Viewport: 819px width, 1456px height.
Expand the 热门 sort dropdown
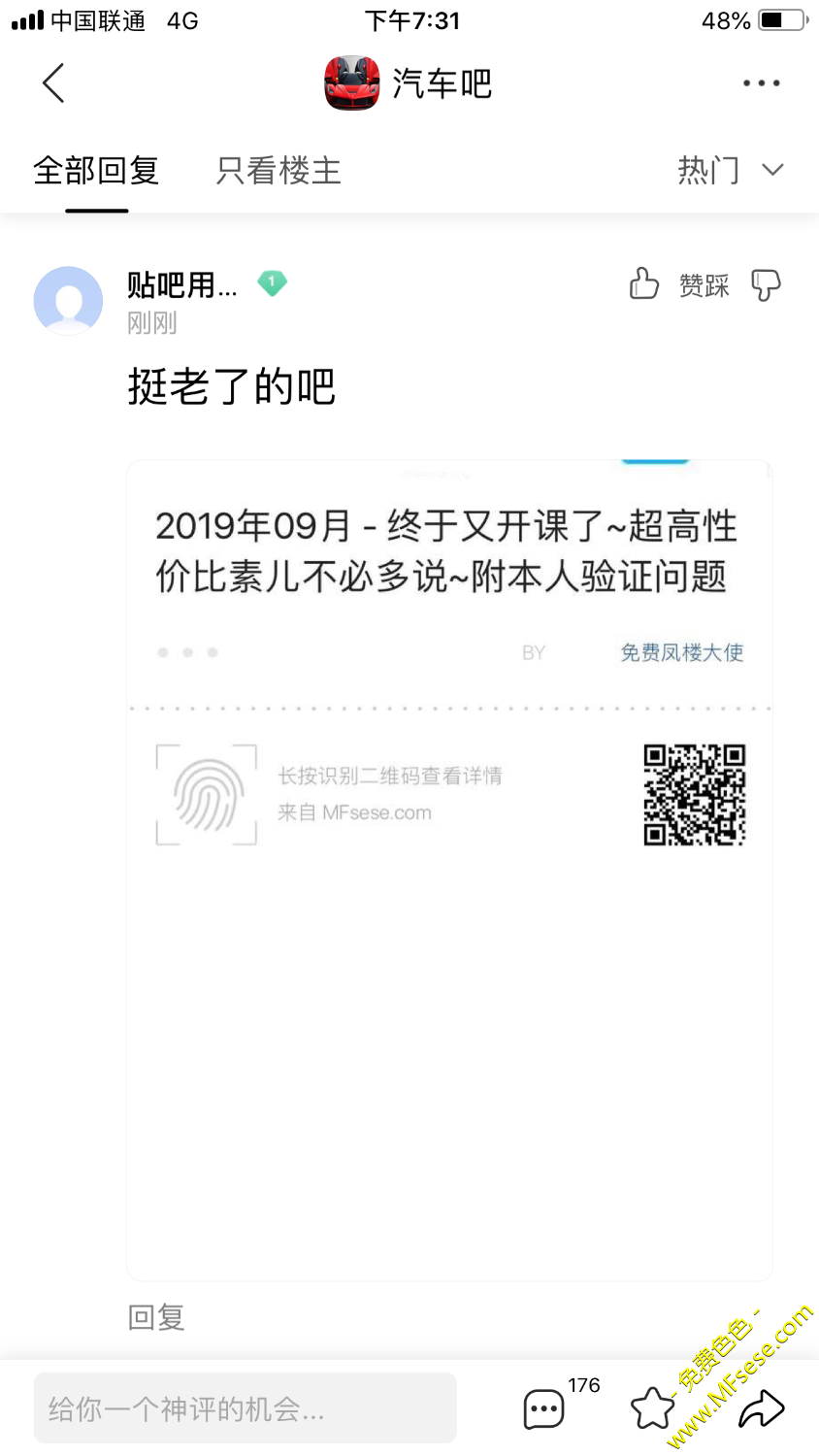(x=730, y=171)
